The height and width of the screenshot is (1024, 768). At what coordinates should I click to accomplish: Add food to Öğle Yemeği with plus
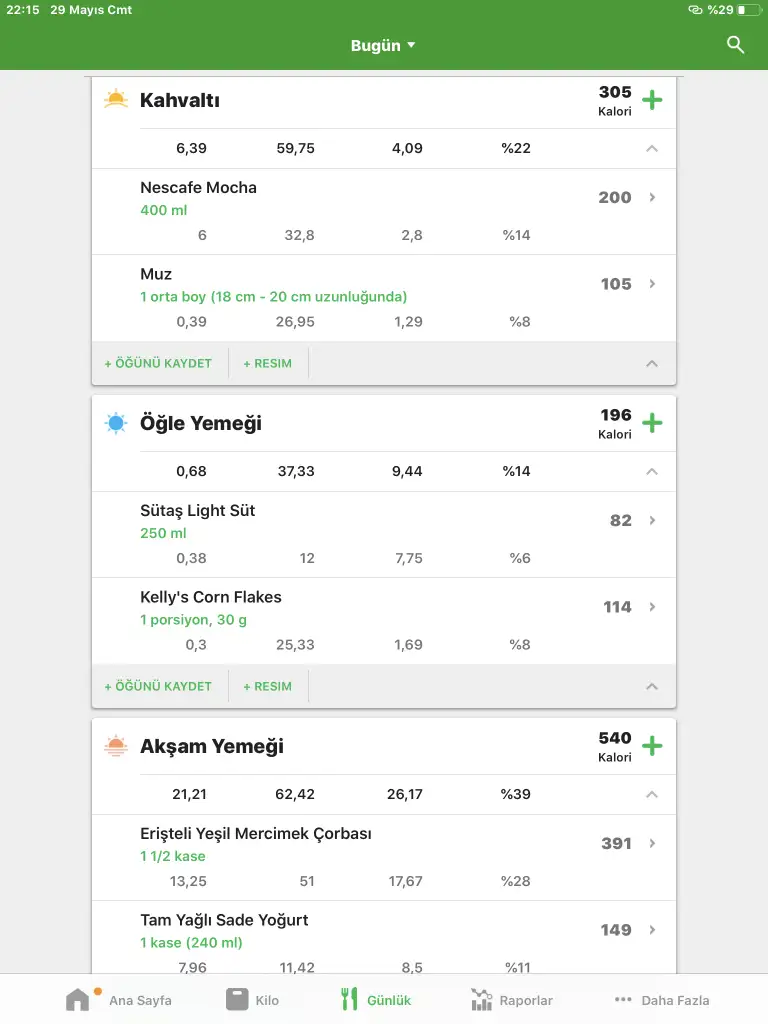coord(652,423)
